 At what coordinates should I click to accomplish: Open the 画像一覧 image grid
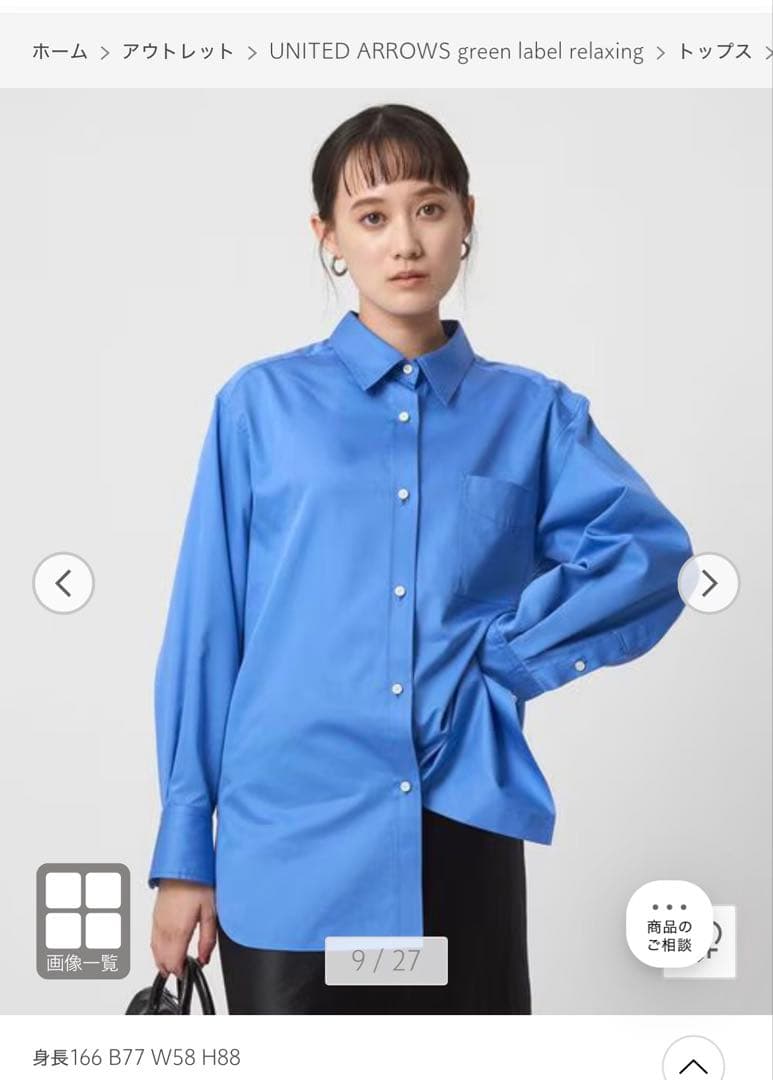pos(83,920)
